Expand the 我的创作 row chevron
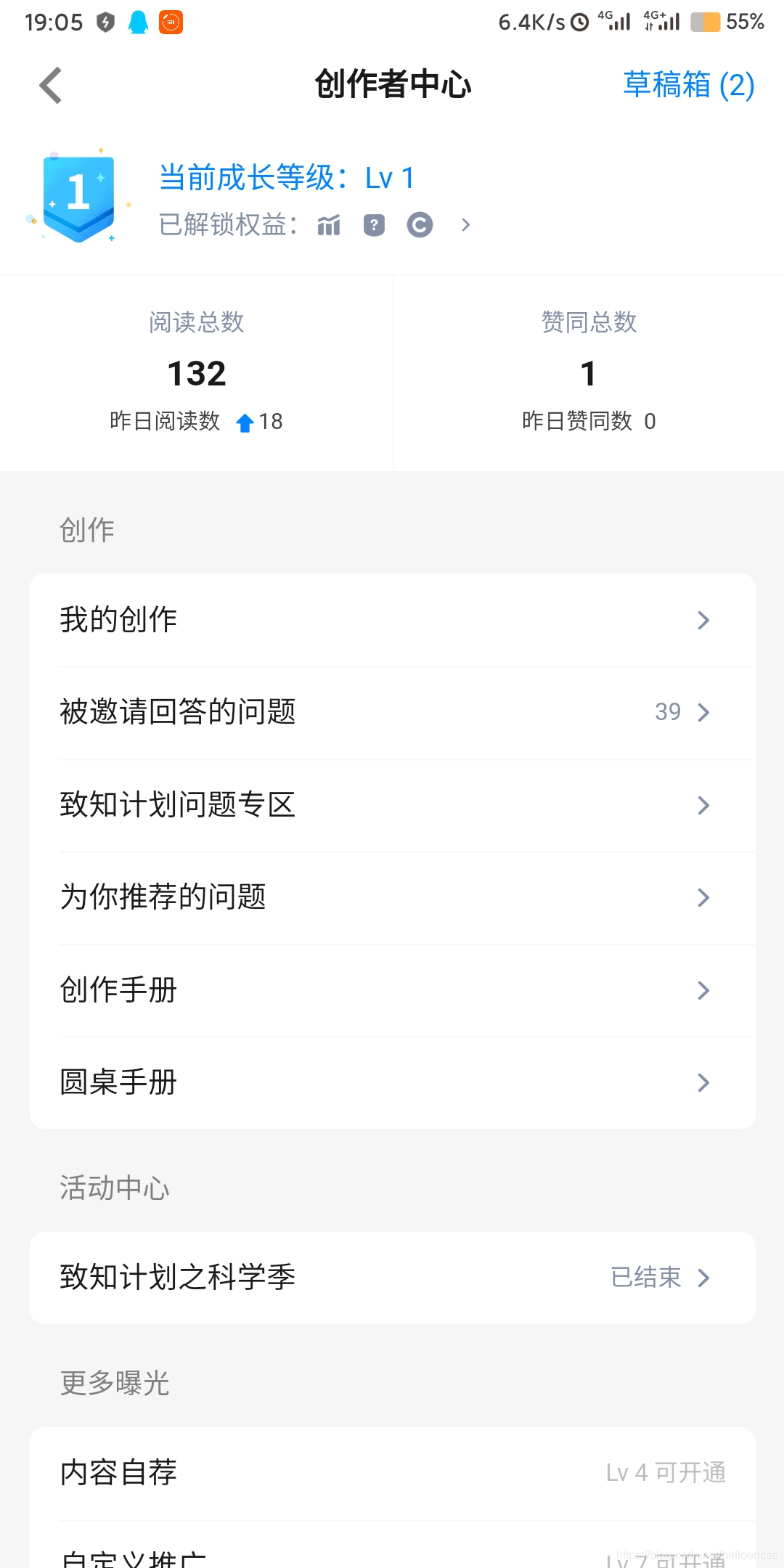This screenshot has width=784, height=1568. pos(703,619)
